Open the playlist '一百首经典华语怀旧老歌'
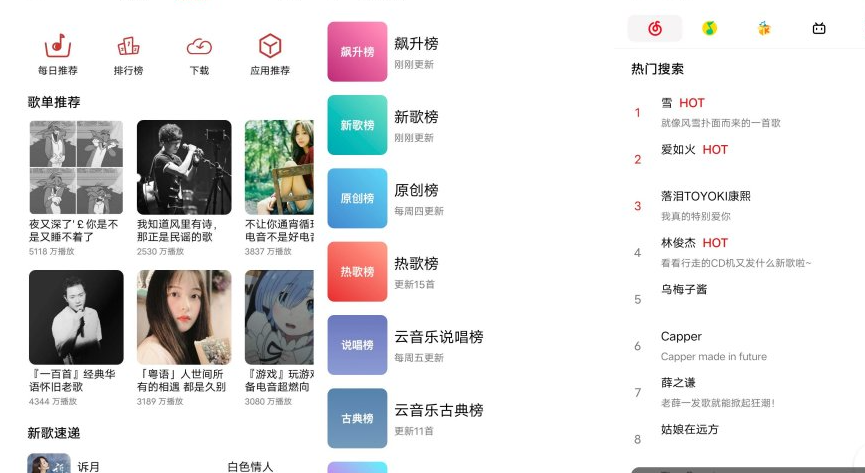Screen dimensions: 865x473 (76, 318)
